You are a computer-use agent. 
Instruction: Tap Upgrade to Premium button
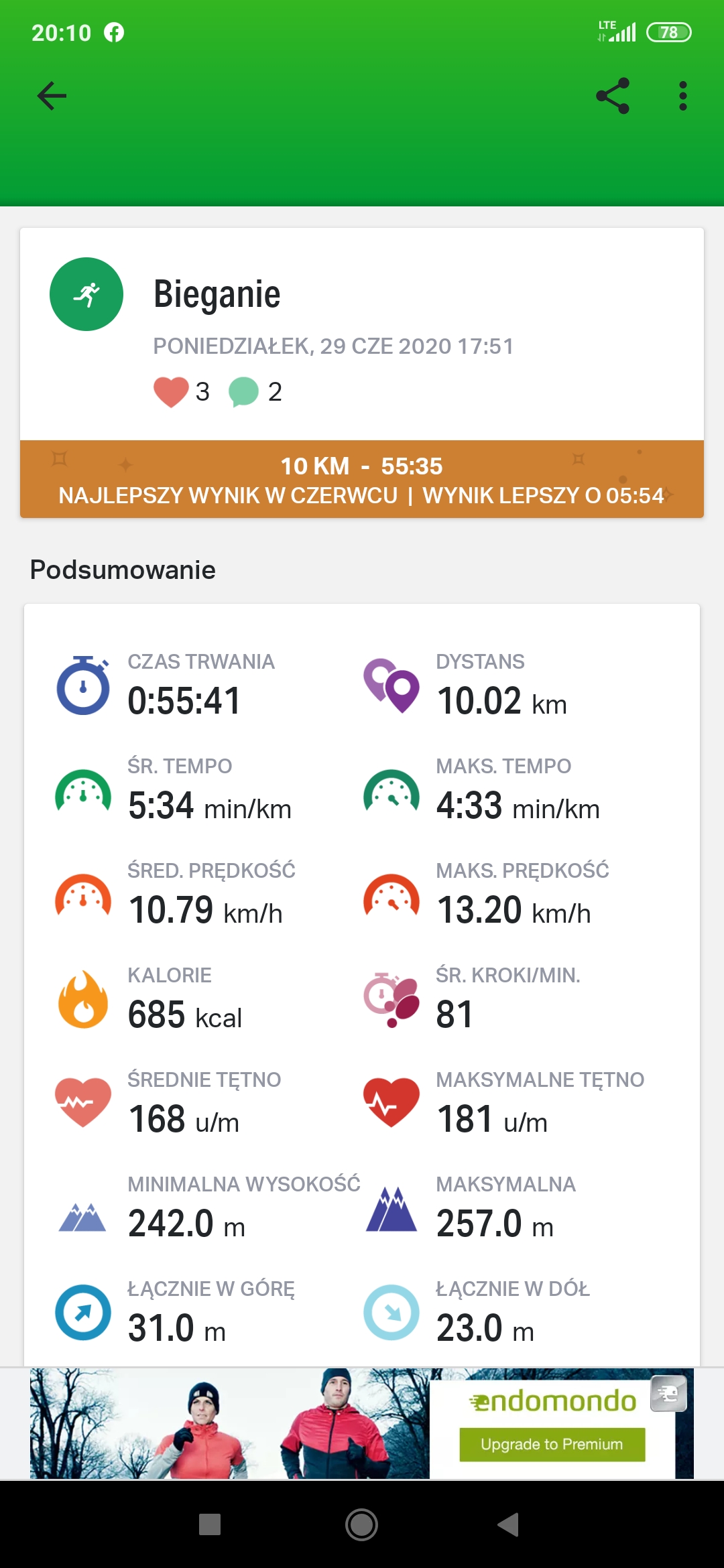pos(552,1444)
